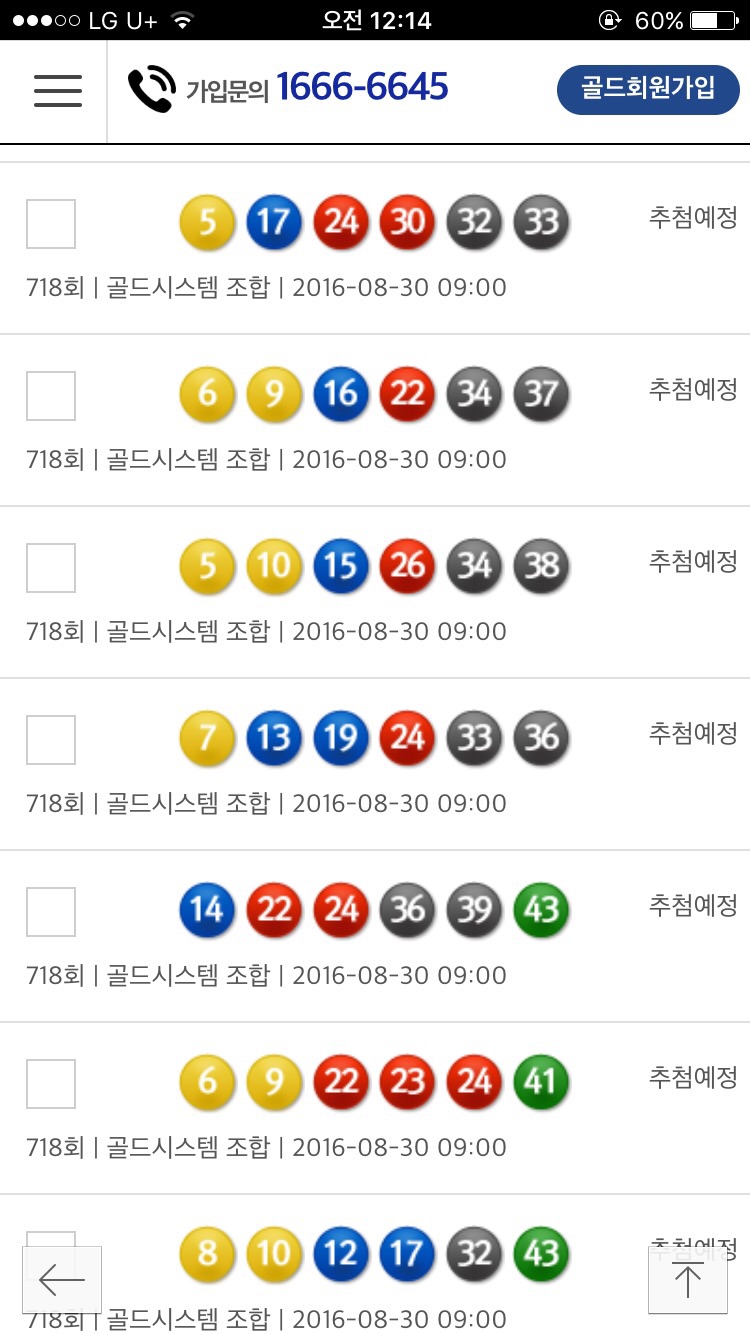Jump to top with the up arrow button
750x1334 pixels.
coord(688,1279)
